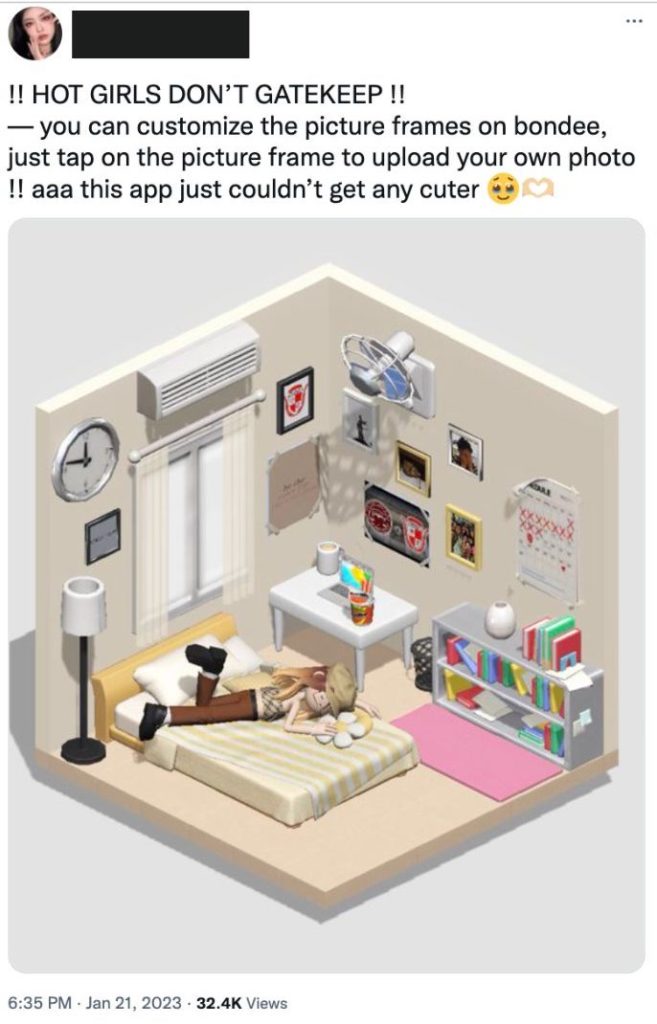Screen dimensions: 657x1024
Task: Open the tweet author's profile picture
Action: [x=34, y=35]
